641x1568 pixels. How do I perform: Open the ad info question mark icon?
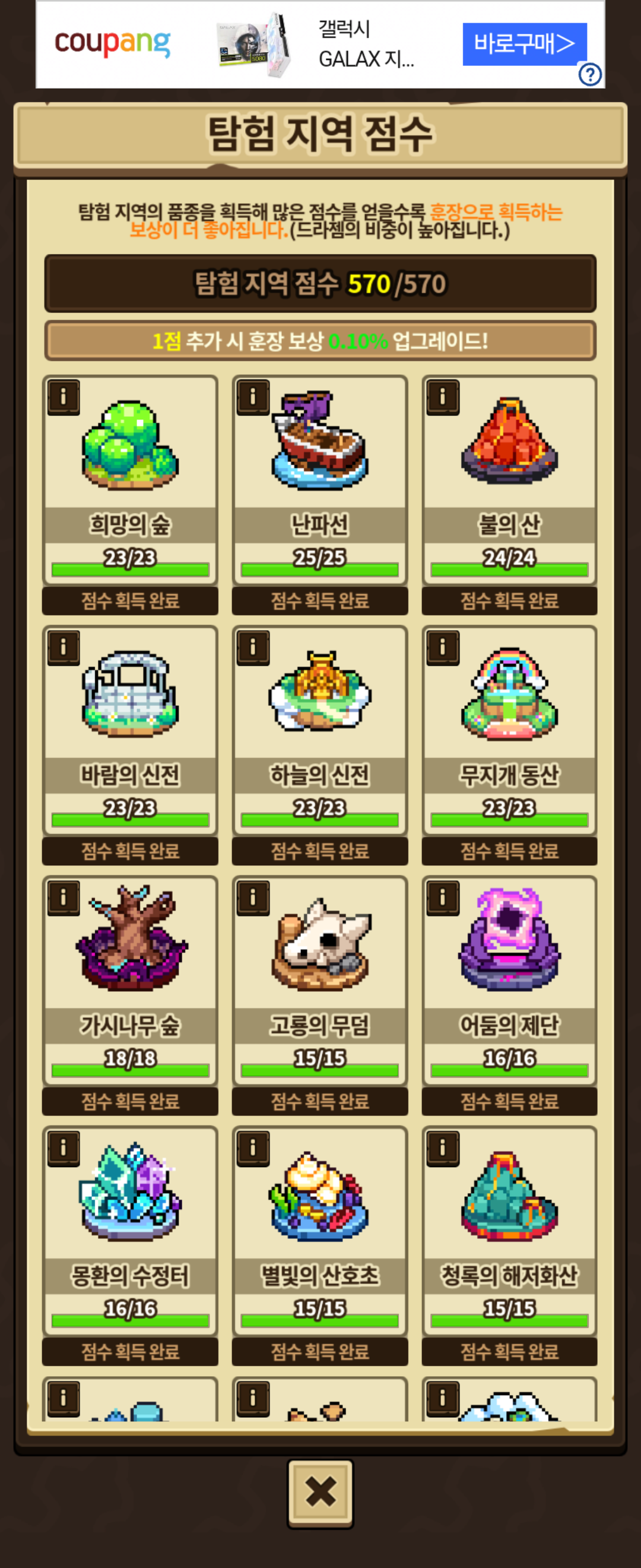pyautogui.click(x=590, y=75)
